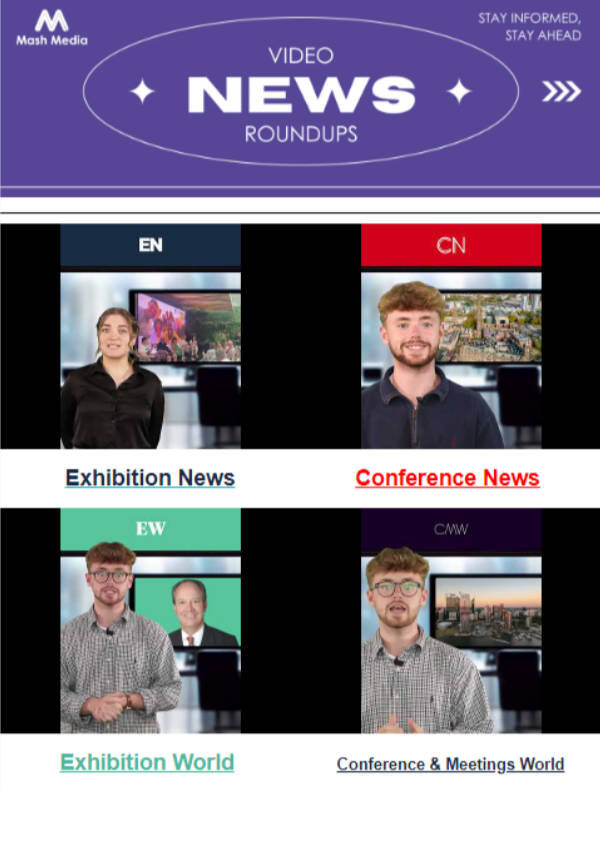Play the EN video roundup thumbnail
This screenshot has width=600, height=849.
[150, 337]
